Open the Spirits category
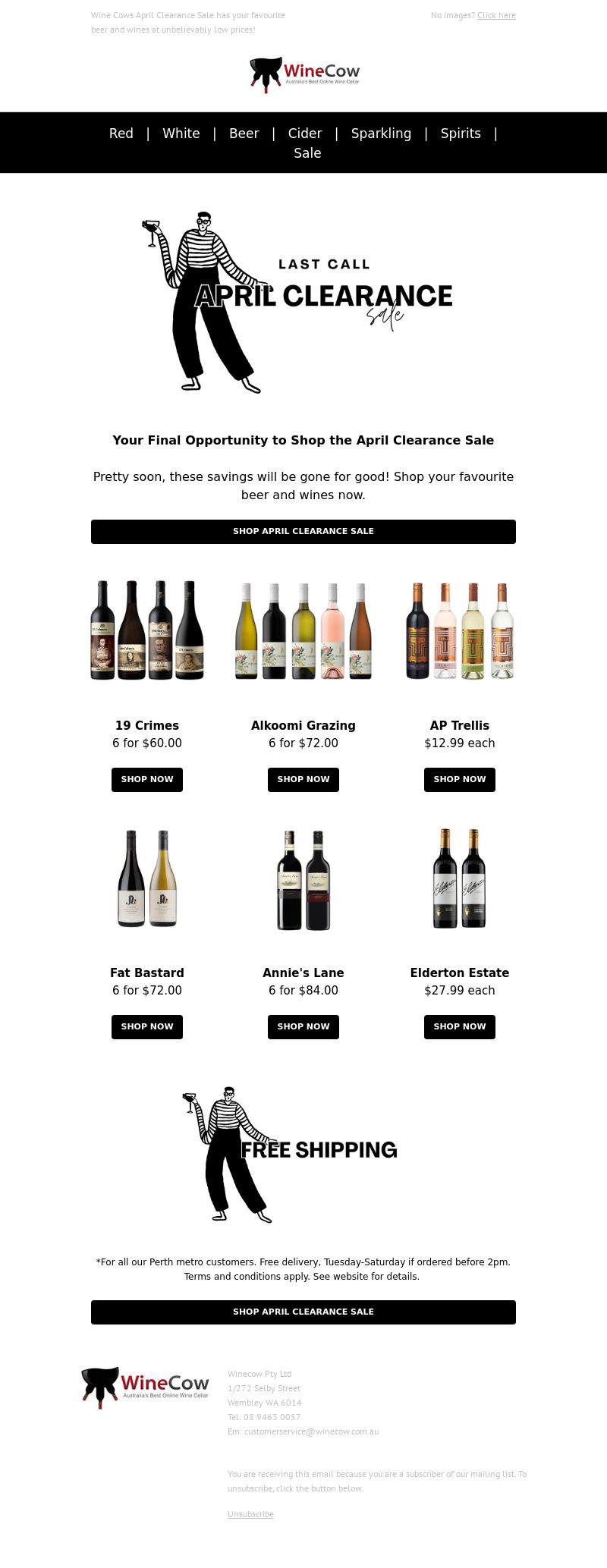Image resolution: width=607 pixels, height=1568 pixels. [x=461, y=134]
